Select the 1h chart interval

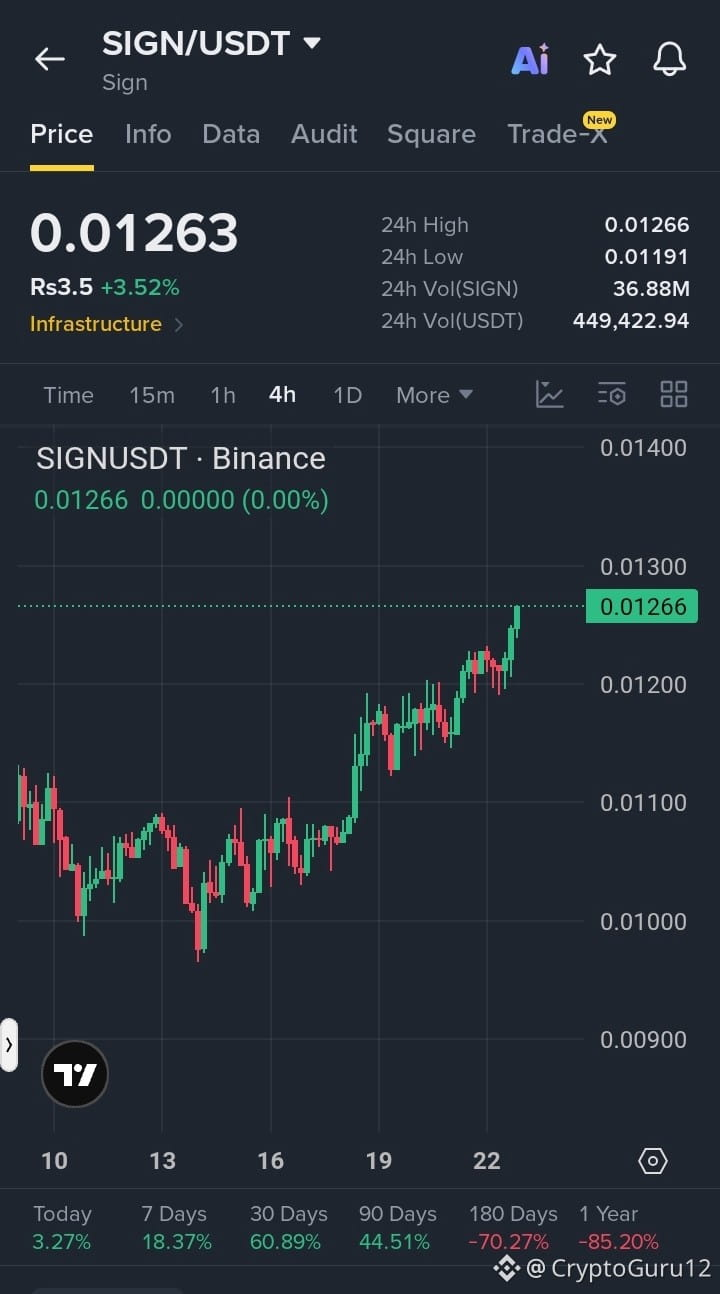pos(223,395)
